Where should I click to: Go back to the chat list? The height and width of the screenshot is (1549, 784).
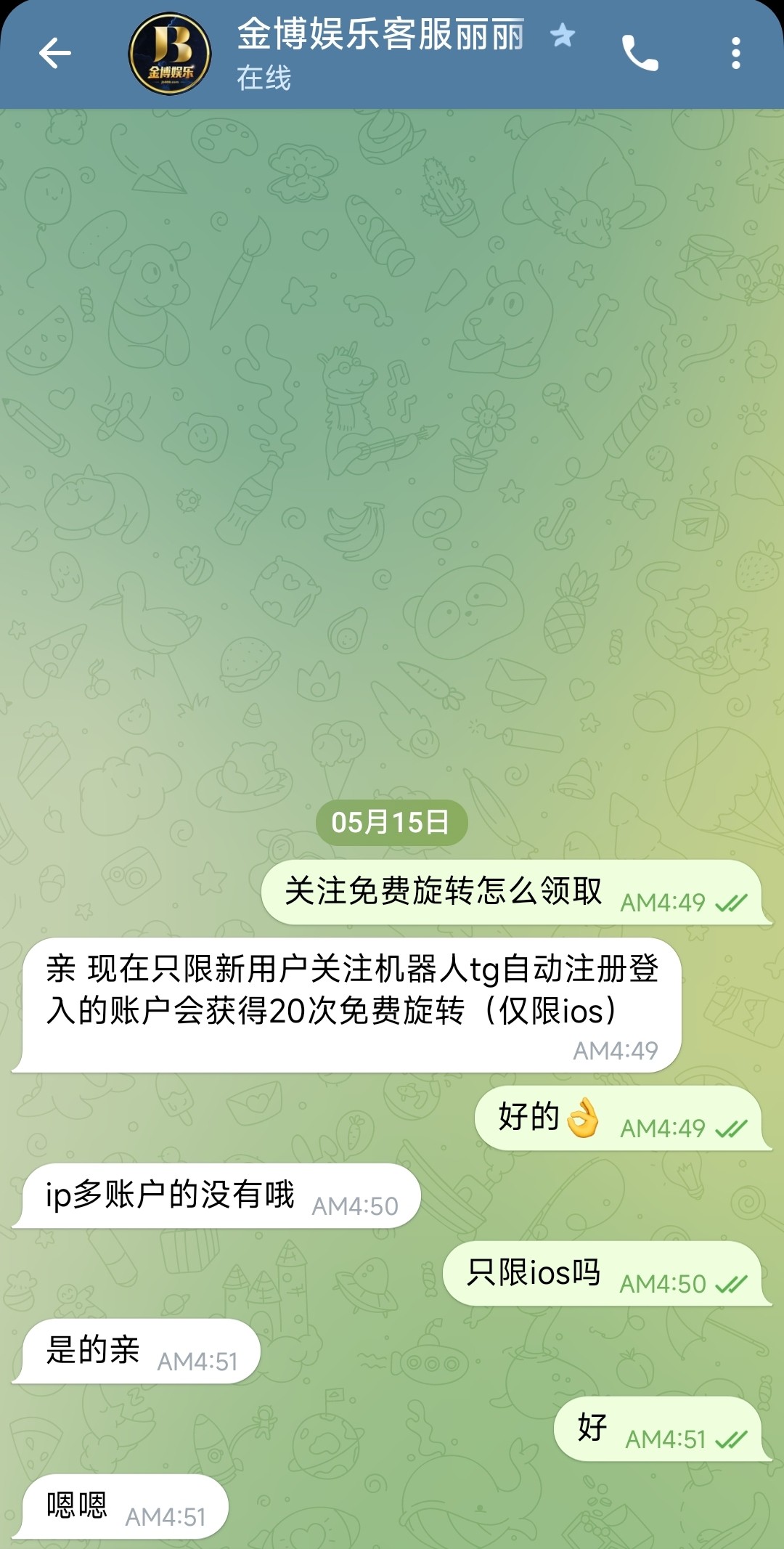tap(54, 54)
